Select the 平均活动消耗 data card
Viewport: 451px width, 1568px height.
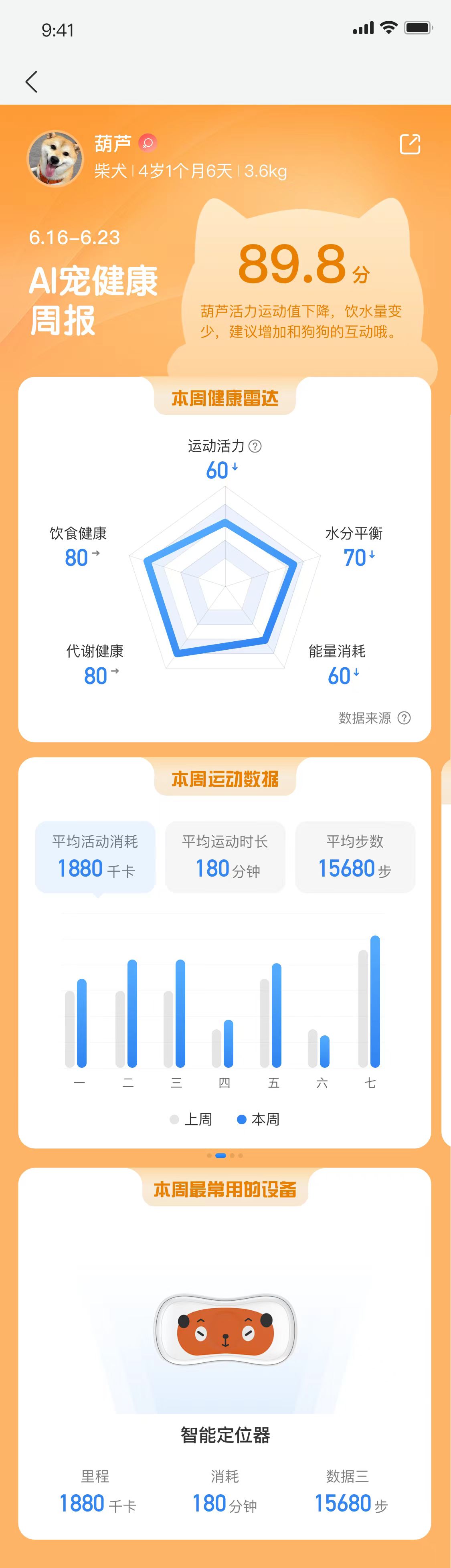95,857
